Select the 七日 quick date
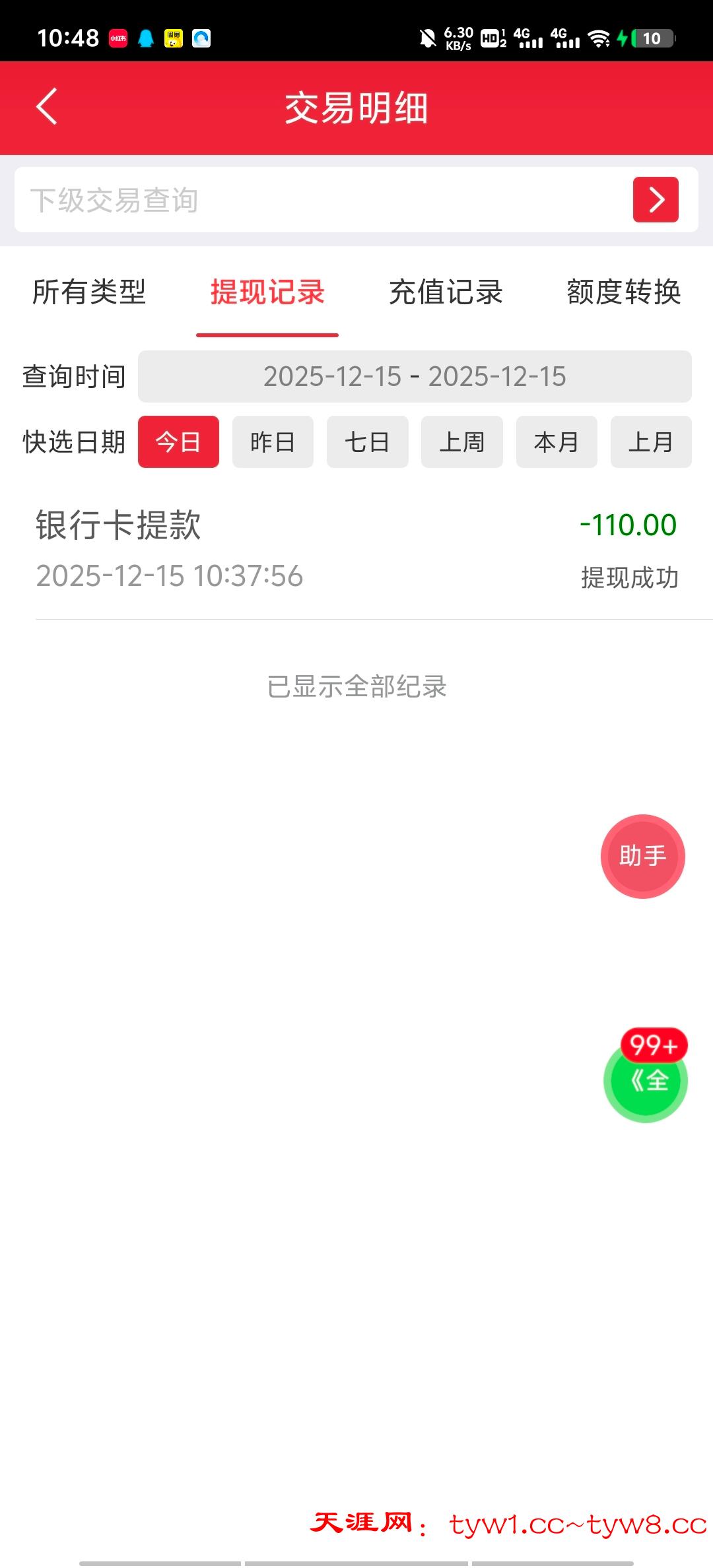Viewport: 713px width, 1568px height. [367, 442]
